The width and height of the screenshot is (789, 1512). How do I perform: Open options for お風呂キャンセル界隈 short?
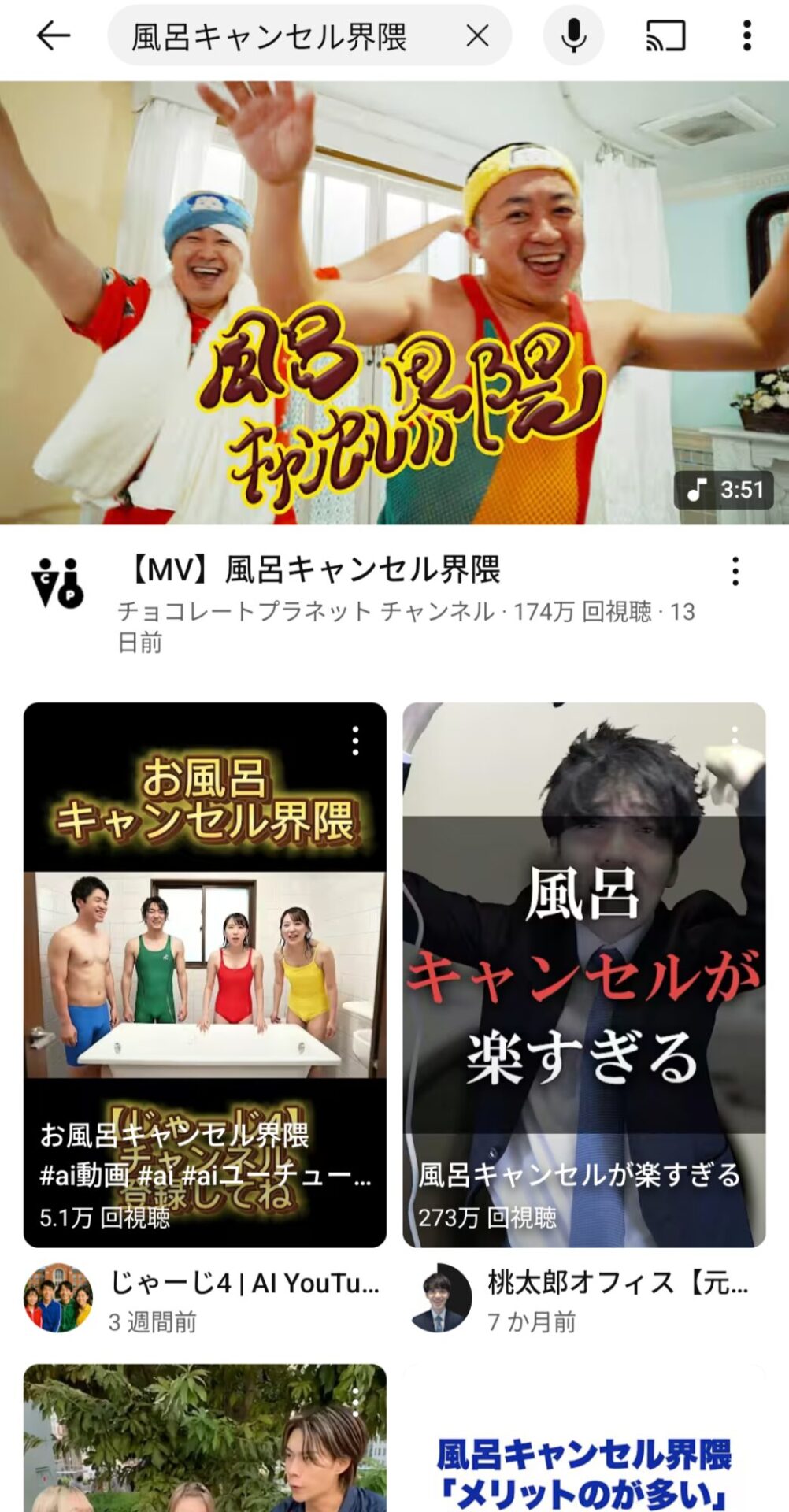pos(355,741)
